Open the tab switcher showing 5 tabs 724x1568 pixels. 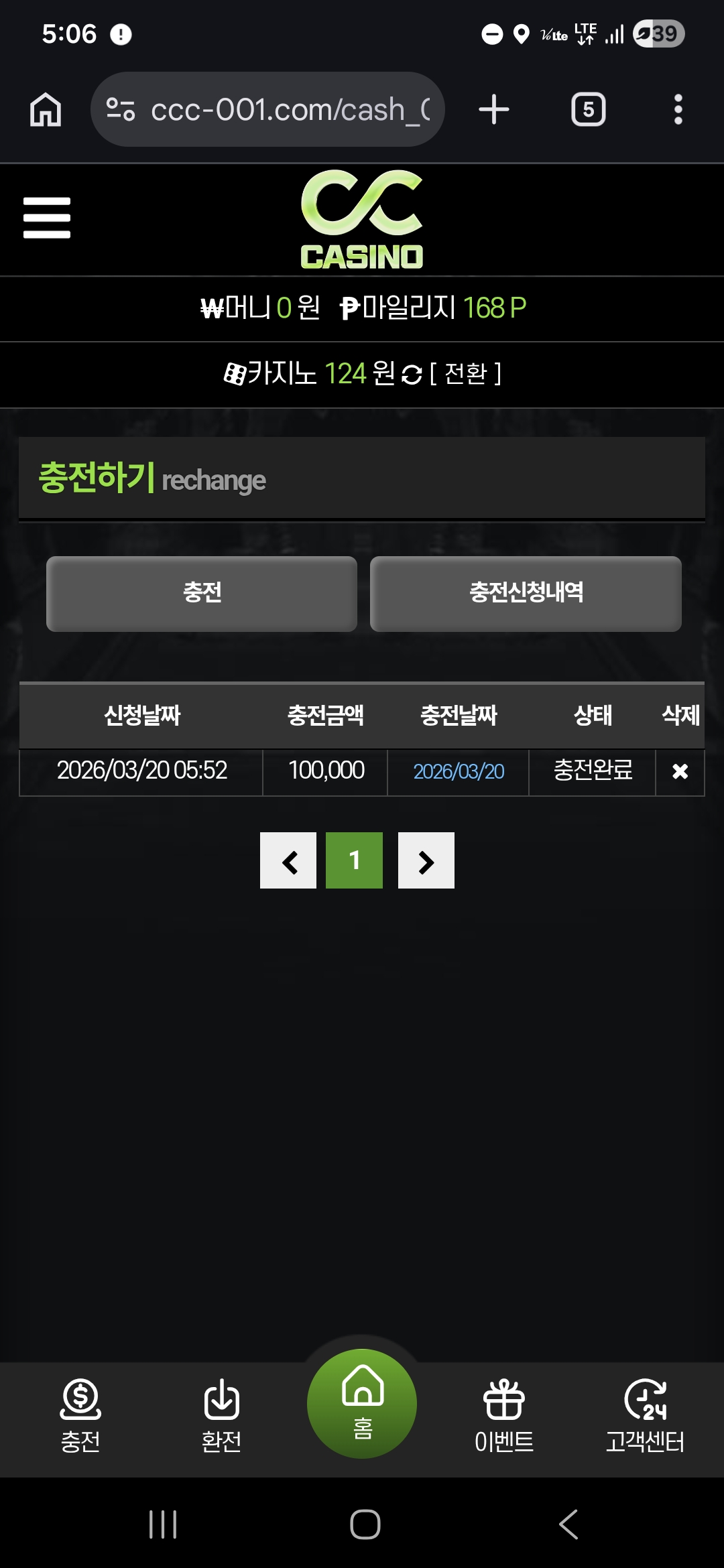(588, 109)
